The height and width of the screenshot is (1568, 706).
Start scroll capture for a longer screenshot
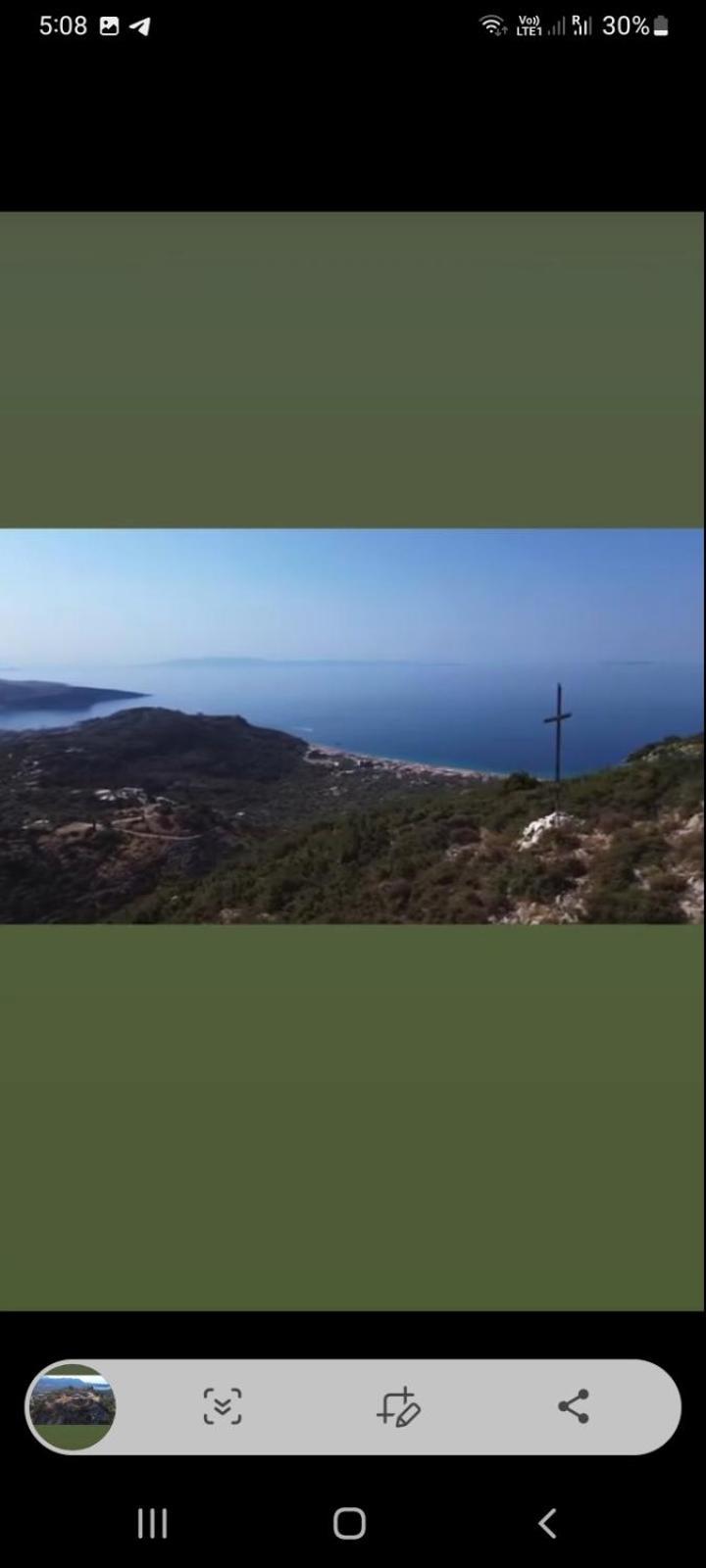click(223, 1406)
